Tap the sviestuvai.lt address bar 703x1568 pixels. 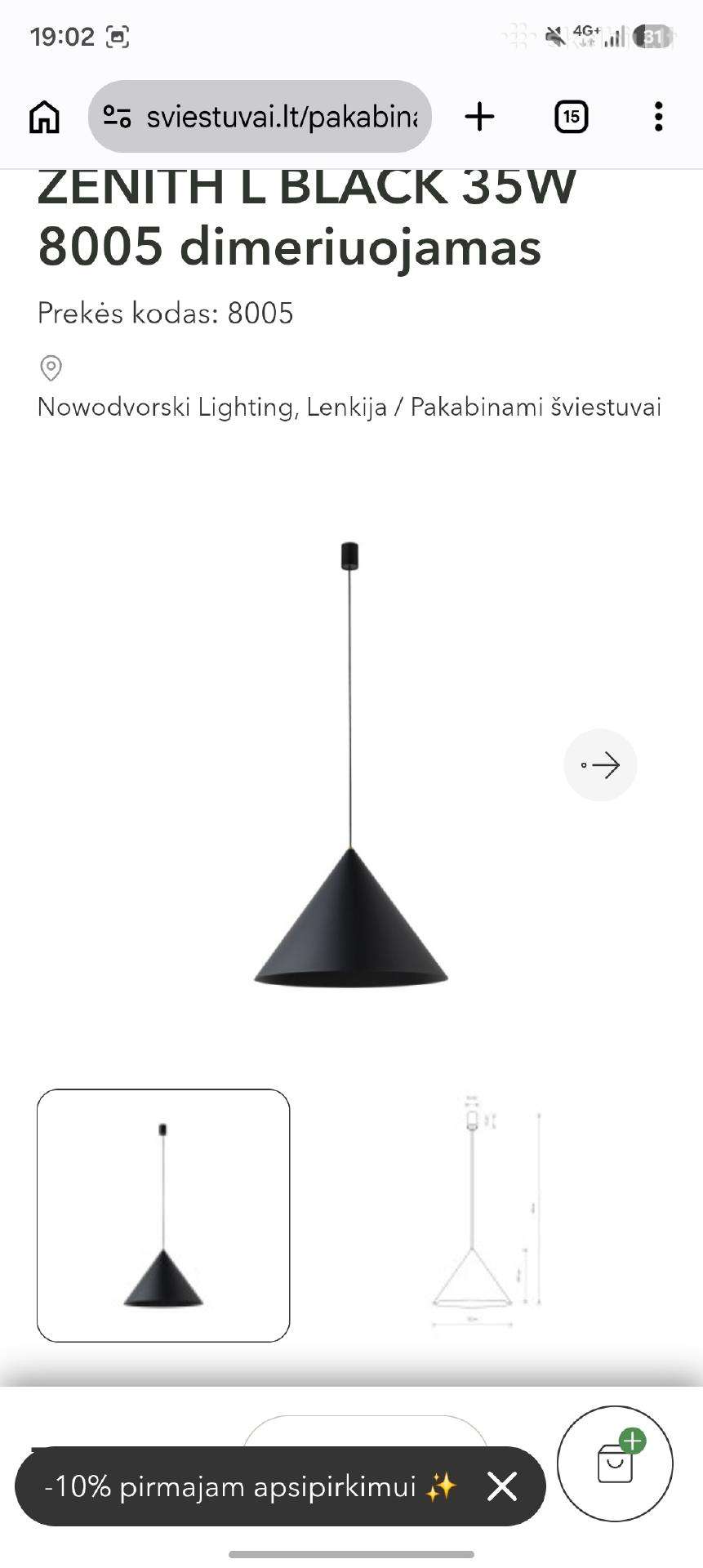click(260, 117)
